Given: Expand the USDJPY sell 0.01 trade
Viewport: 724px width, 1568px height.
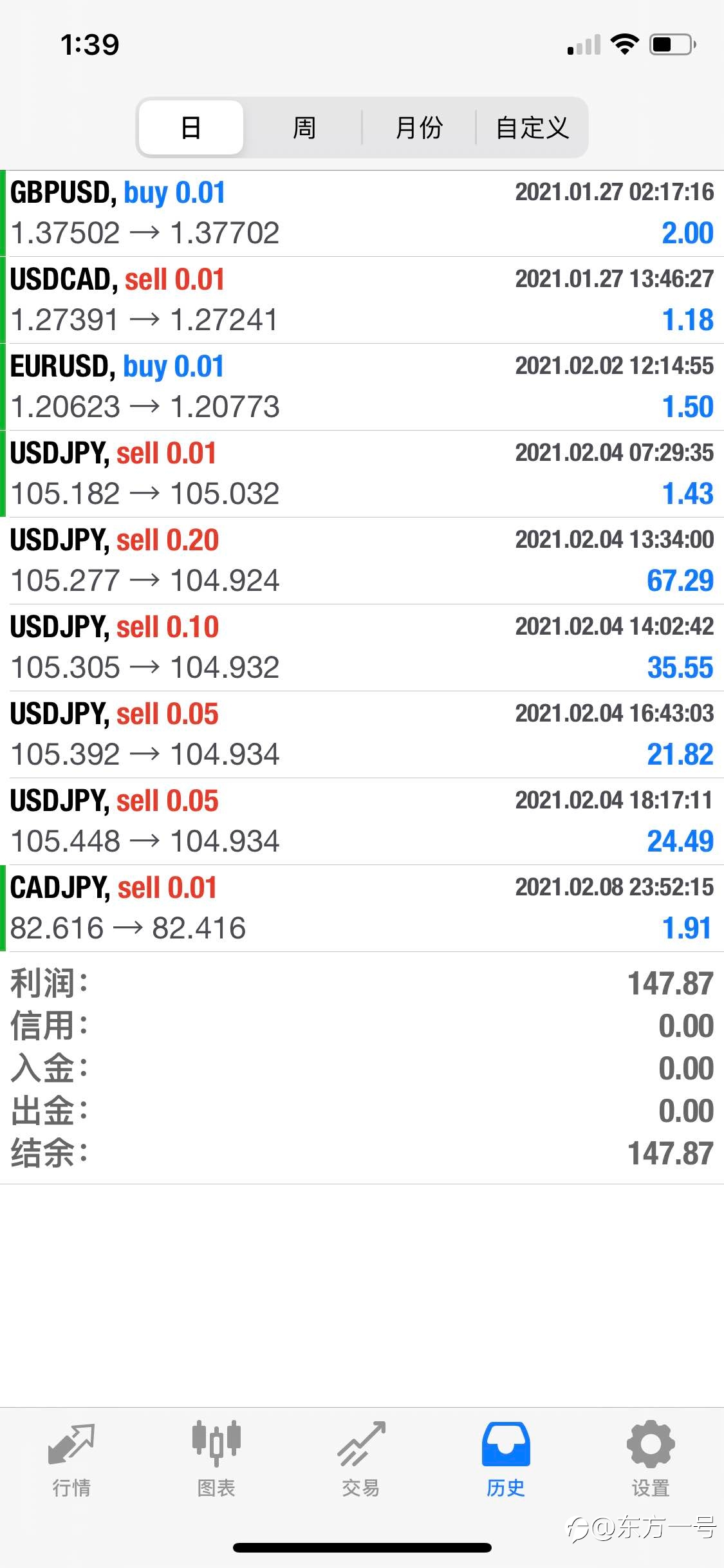Looking at the screenshot, I should point(362,474).
